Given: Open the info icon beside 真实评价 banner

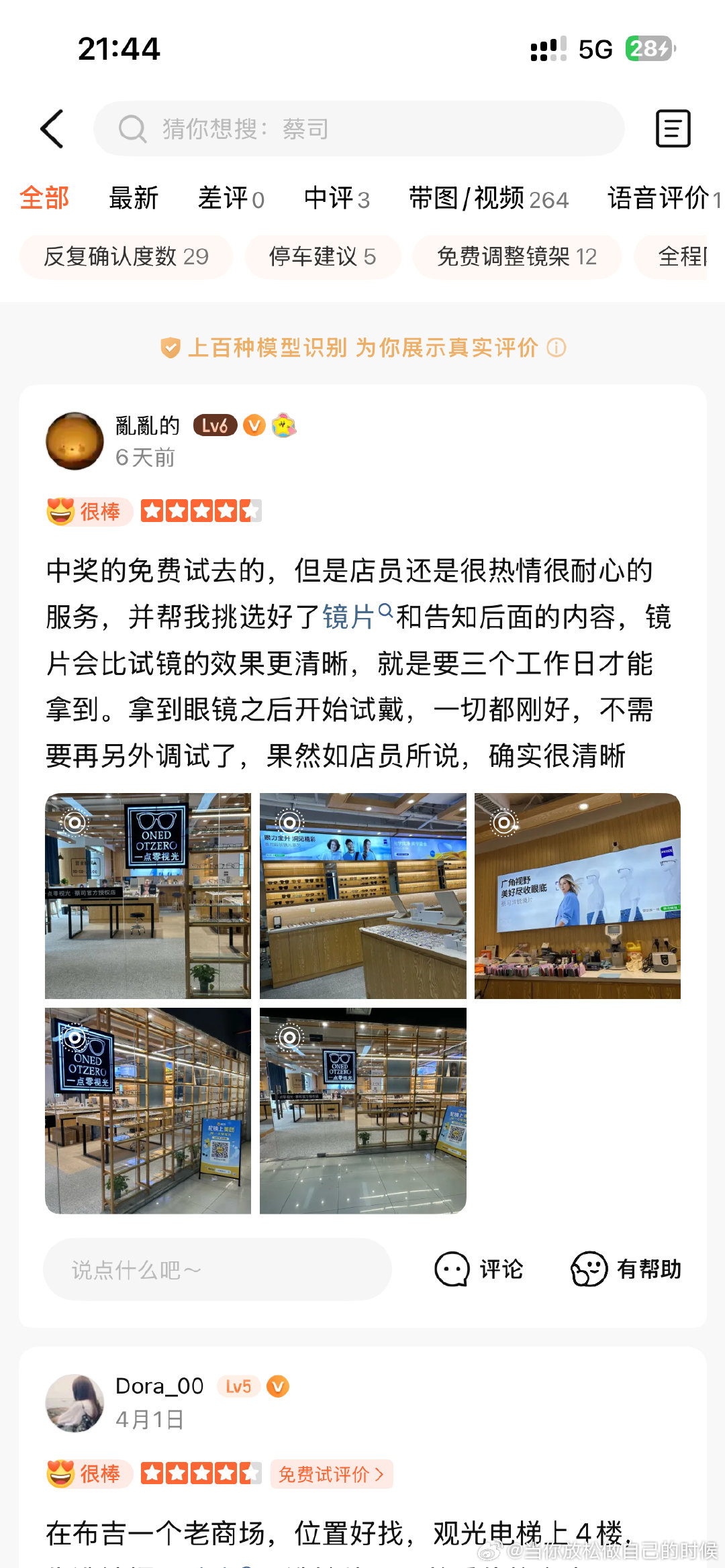Looking at the screenshot, I should pos(557,348).
